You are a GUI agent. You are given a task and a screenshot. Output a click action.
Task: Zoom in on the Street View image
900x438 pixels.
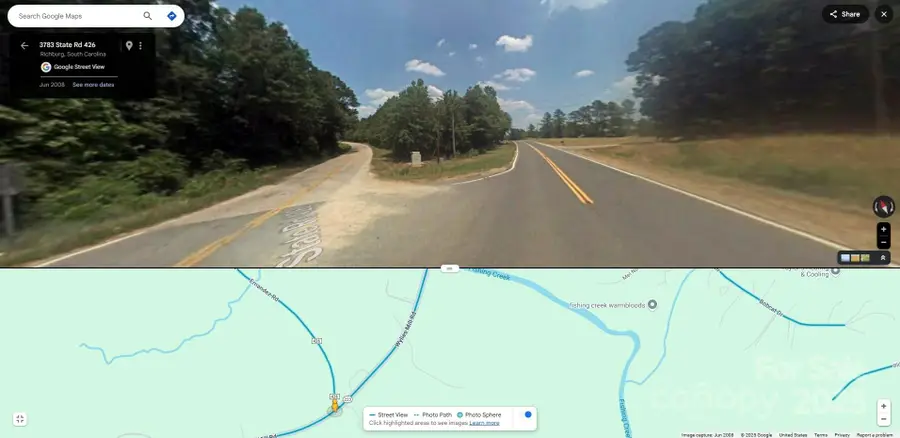[x=883, y=229]
